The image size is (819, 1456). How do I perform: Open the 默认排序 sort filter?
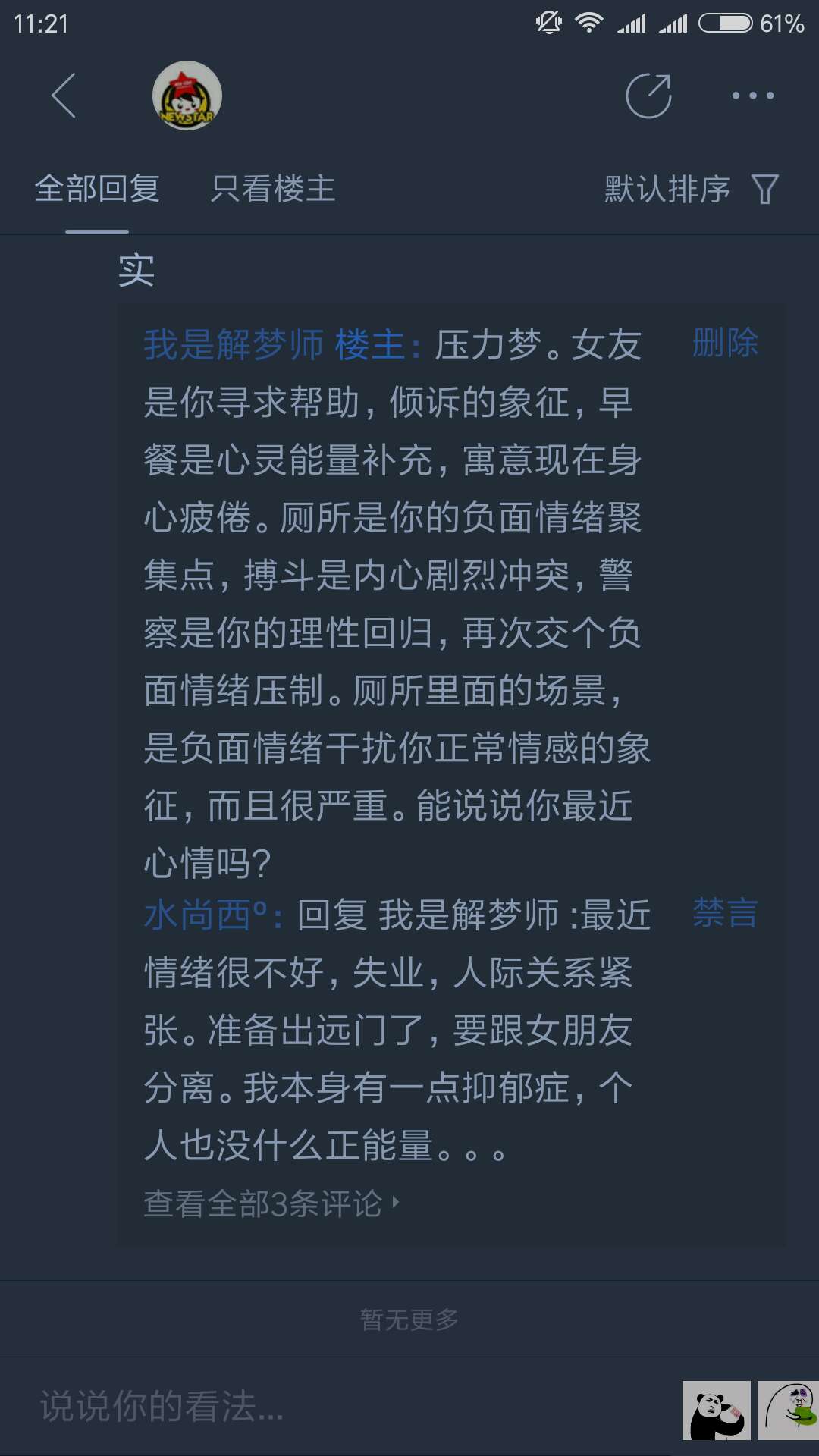[690, 190]
